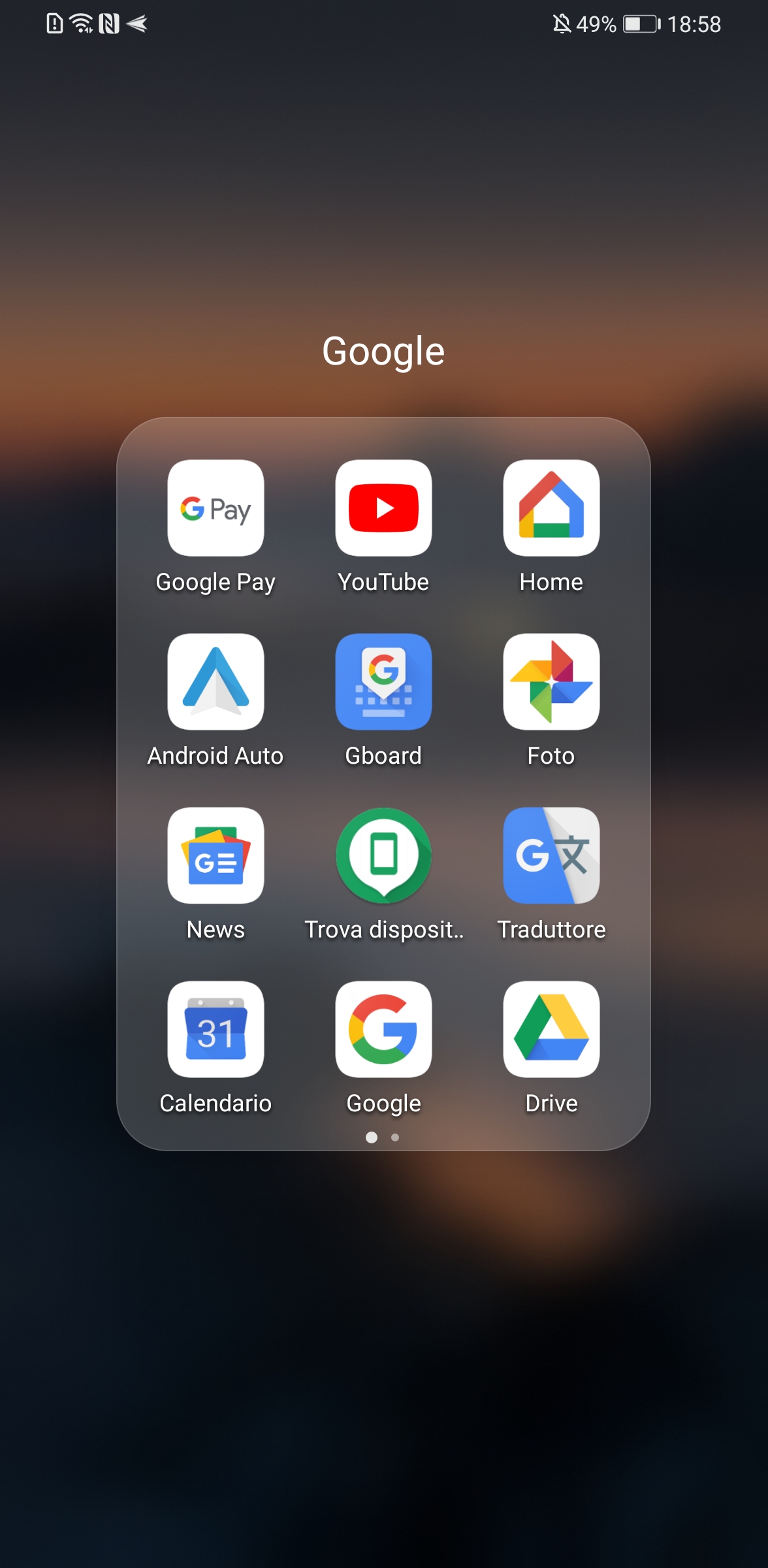Tap the Google folder title to rename

(383, 351)
